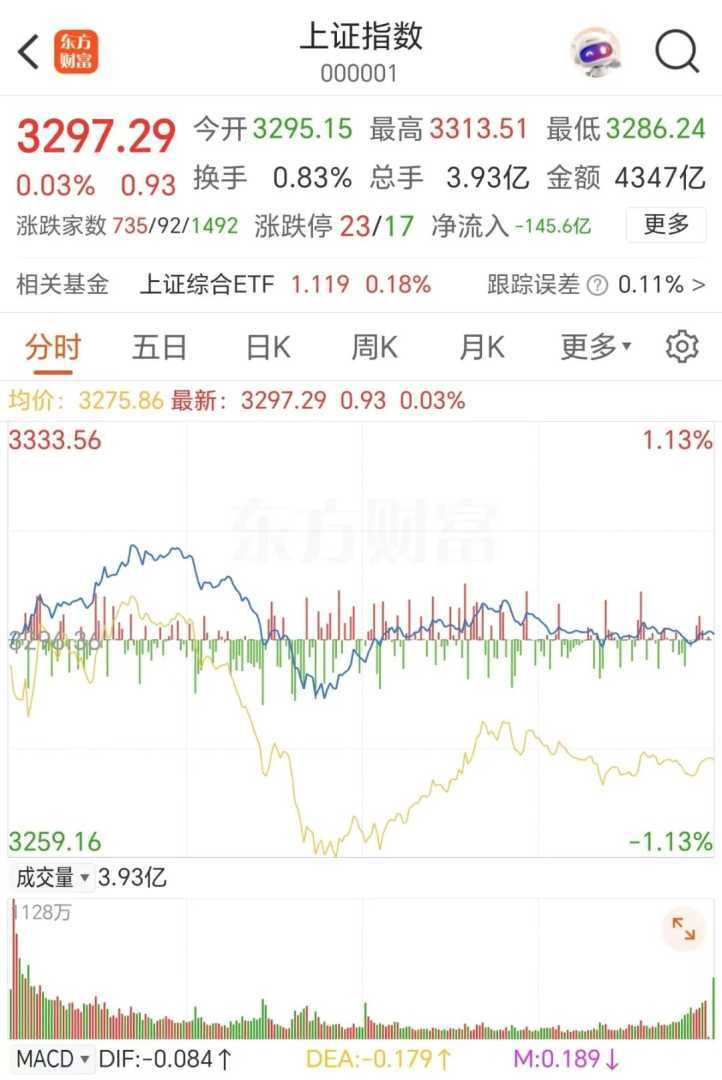Expand the chart to full screen
Screen dimensions: 722x1080
pos(684,930)
